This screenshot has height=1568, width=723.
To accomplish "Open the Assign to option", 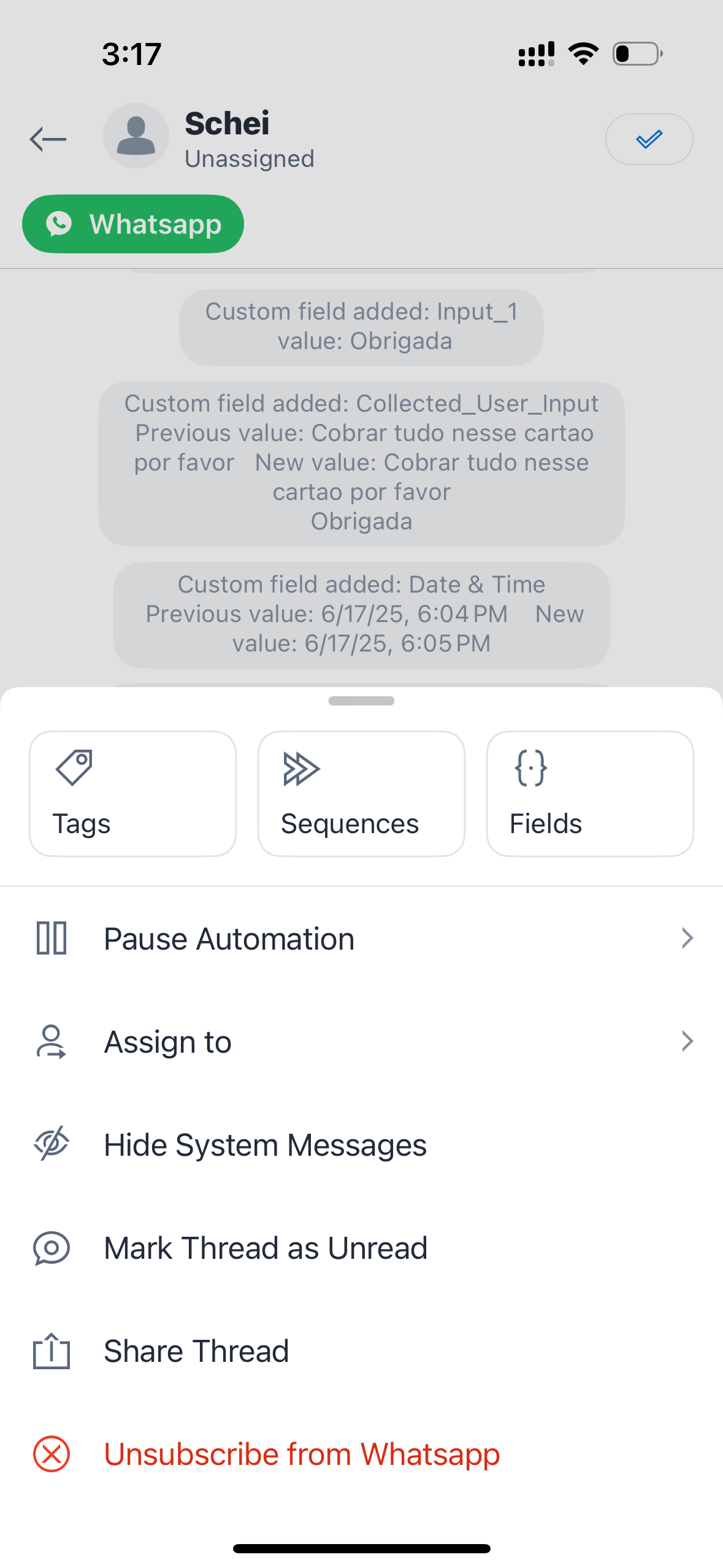I will [361, 1041].
